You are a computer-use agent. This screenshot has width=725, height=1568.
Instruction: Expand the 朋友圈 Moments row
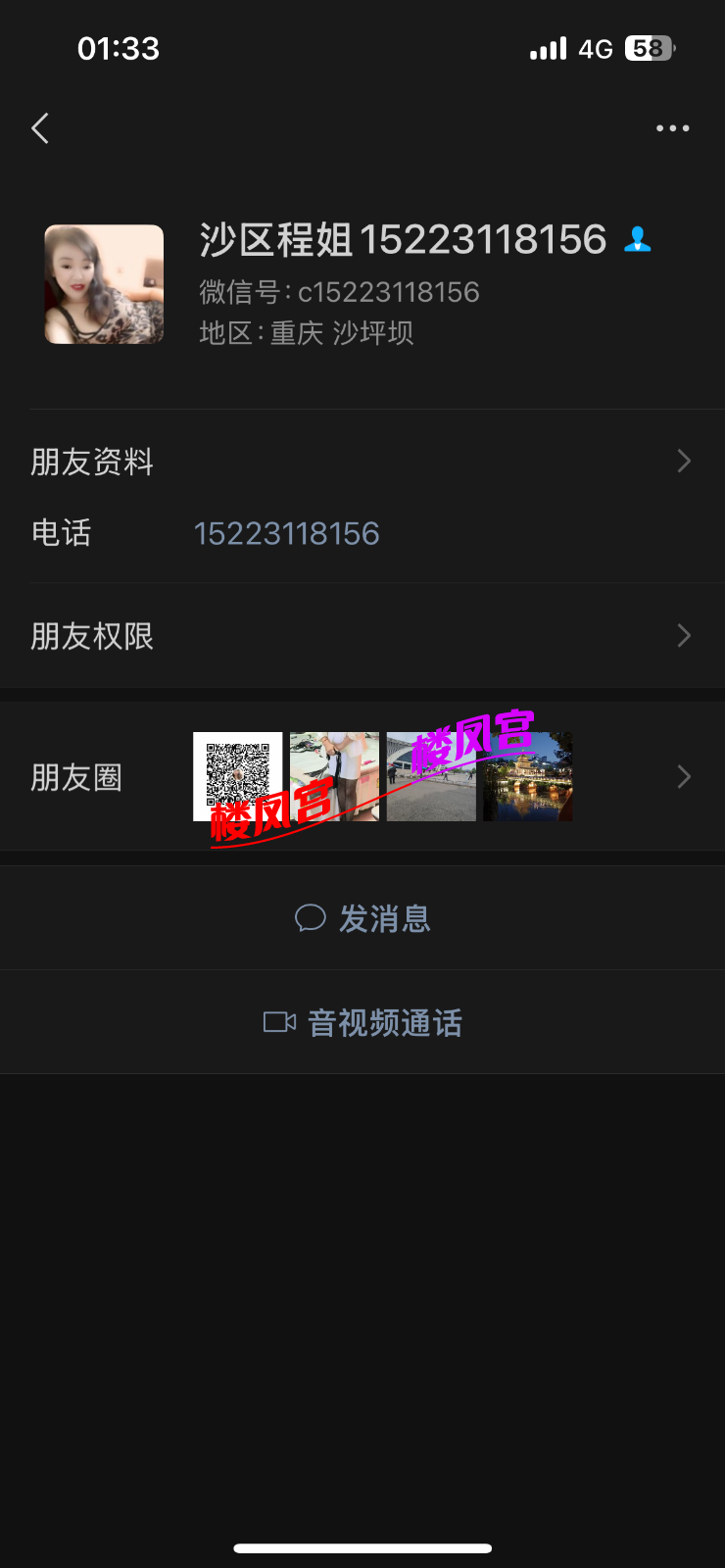(x=683, y=776)
